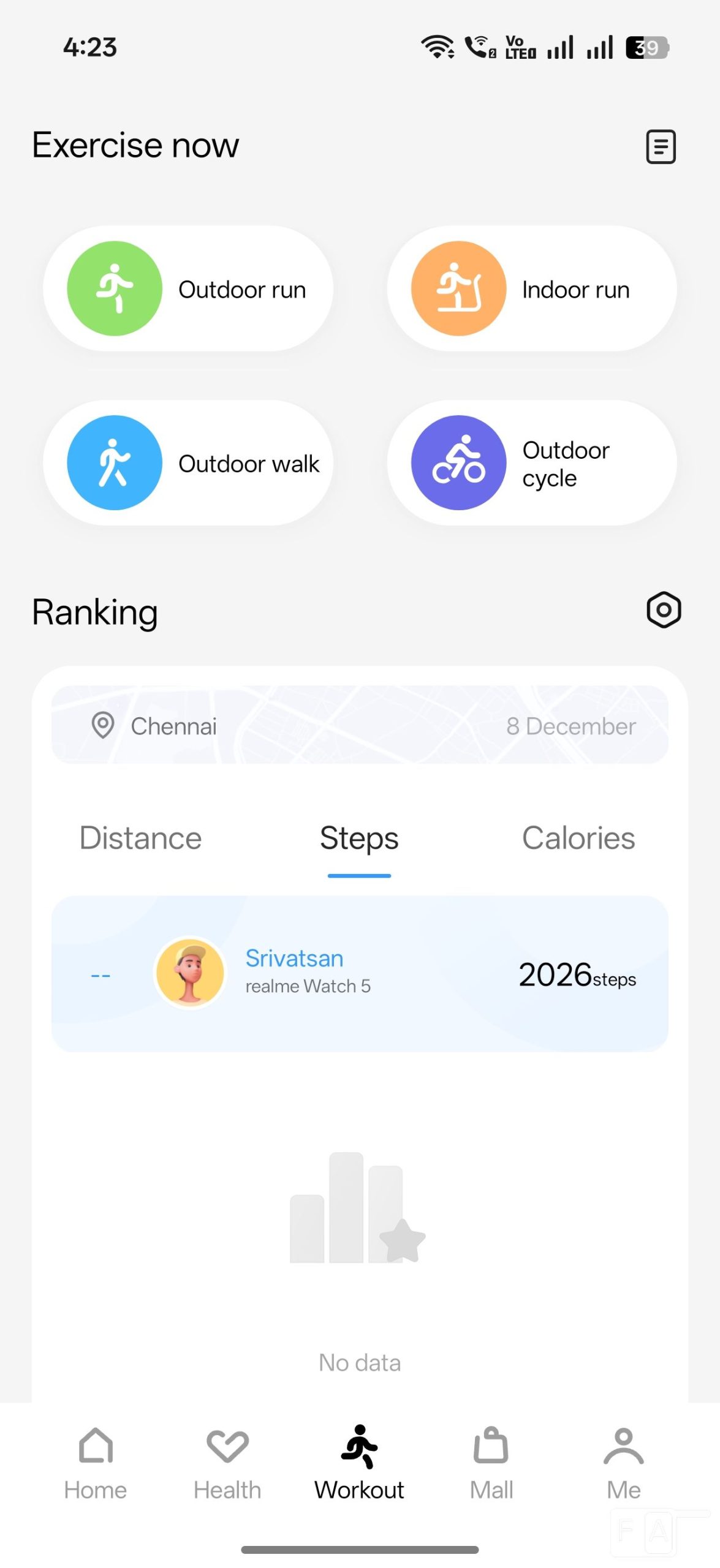Start an Outdoor run workout
Image resolution: width=720 pixels, height=1568 pixels.
pos(188,288)
